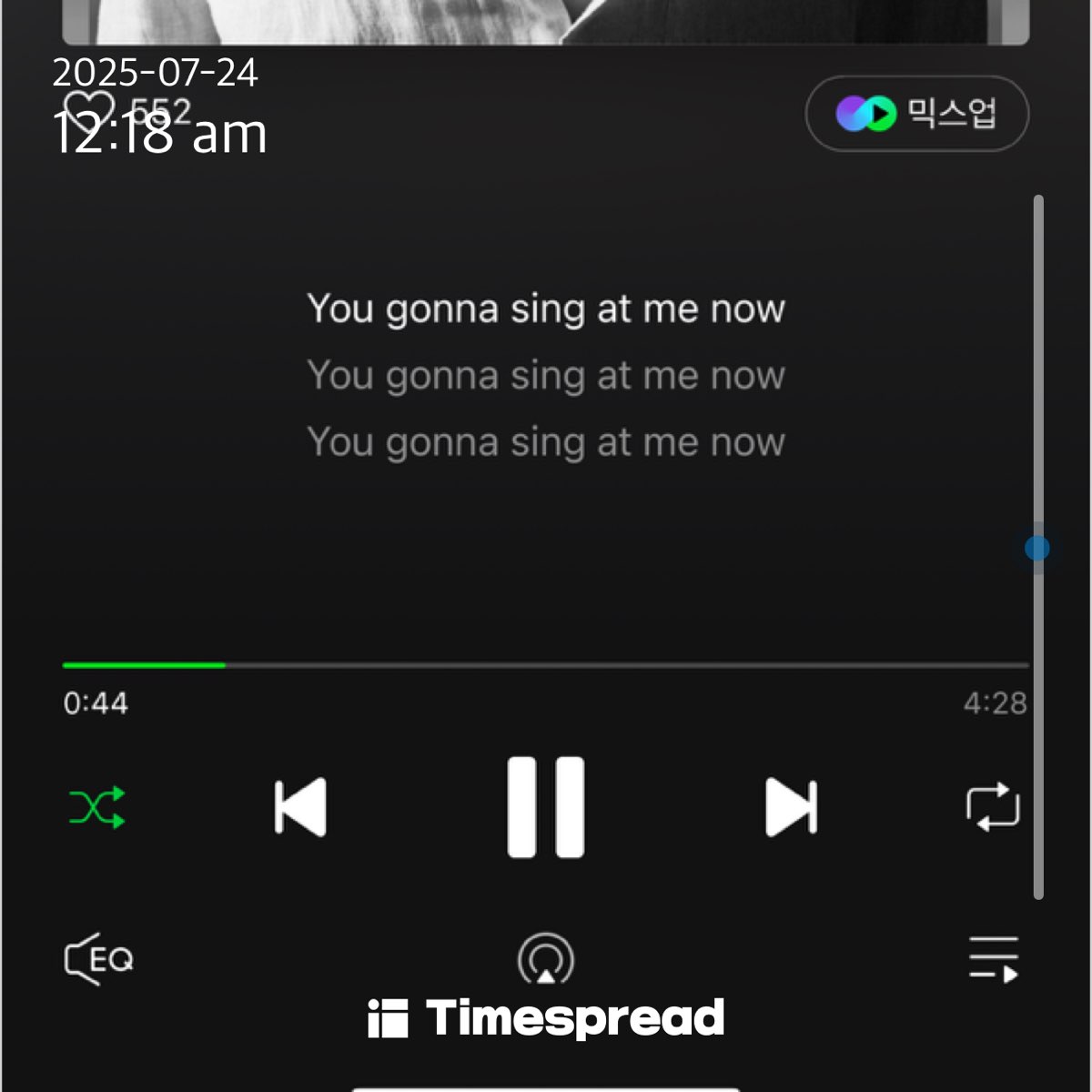Screen dimensions: 1092x1092
Task: Start a 믹스업 mix for this song
Action: [x=916, y=114]
